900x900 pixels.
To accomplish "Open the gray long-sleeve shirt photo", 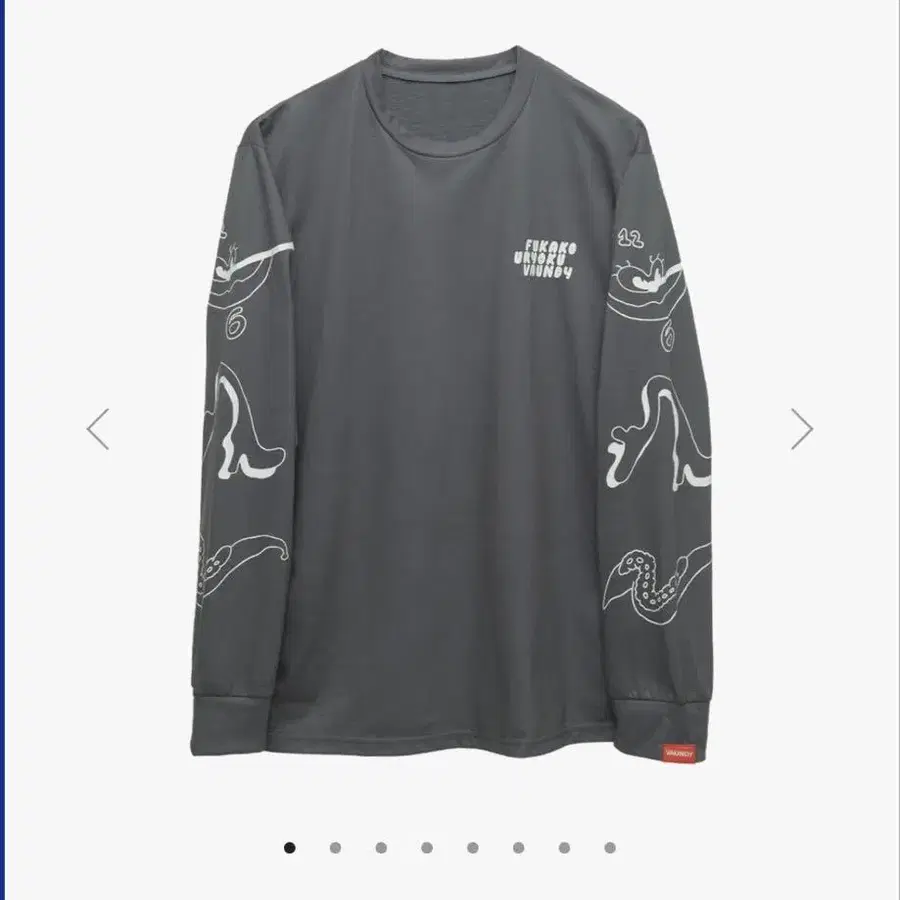I will (x=450, y=400).
